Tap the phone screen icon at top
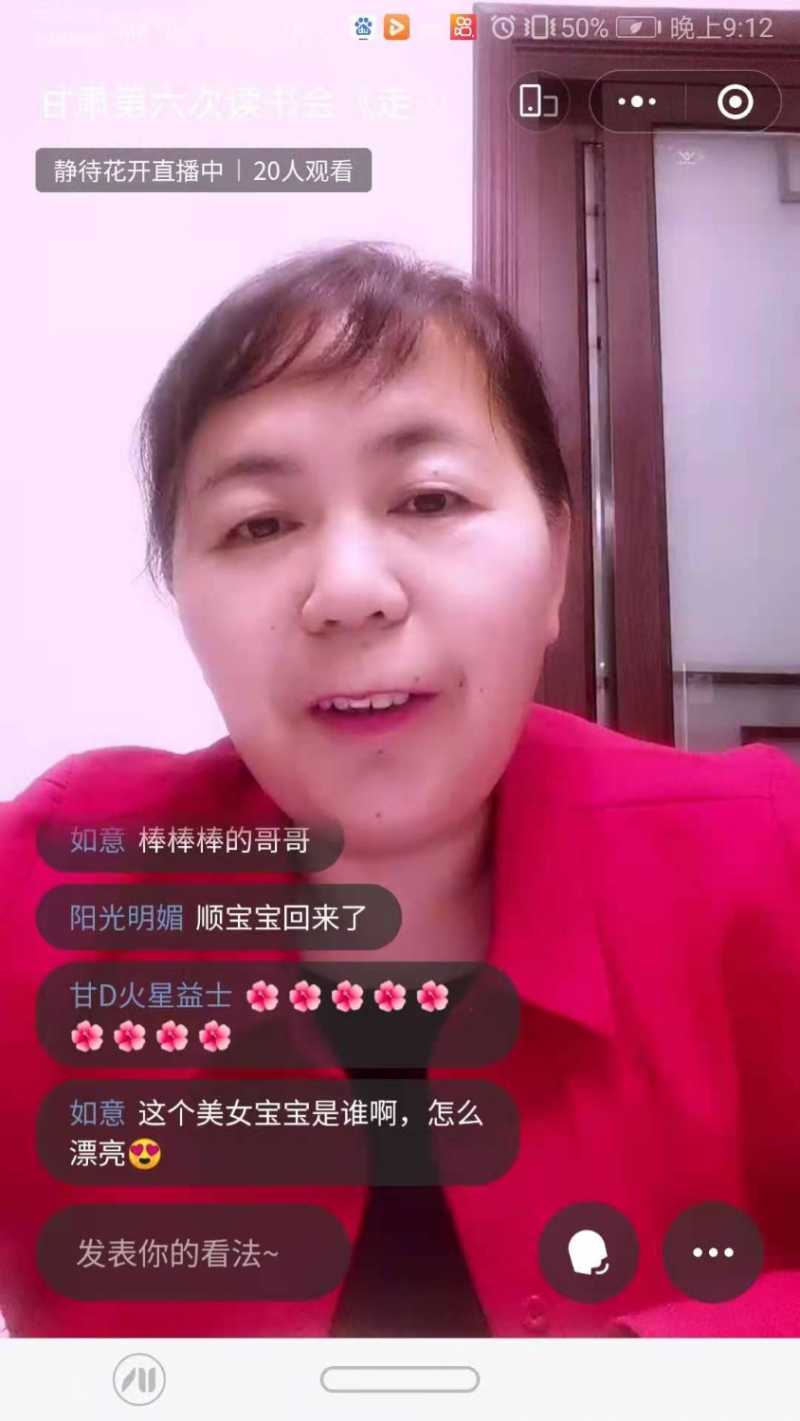This screenshot has width=800, height=1421. click(538, 102)
